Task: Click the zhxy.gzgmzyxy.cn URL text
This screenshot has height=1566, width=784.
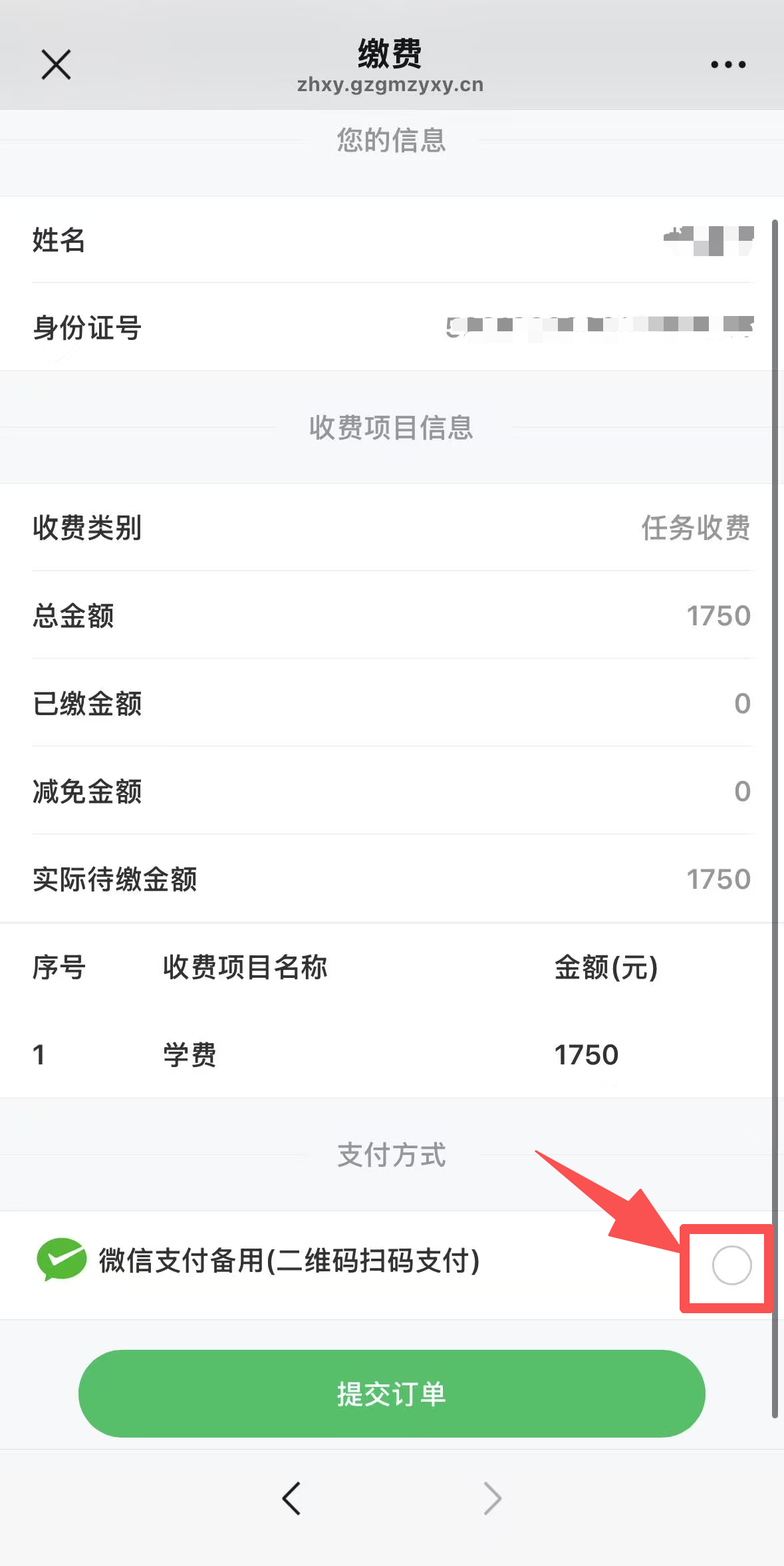Action: (x=392, y=84)
